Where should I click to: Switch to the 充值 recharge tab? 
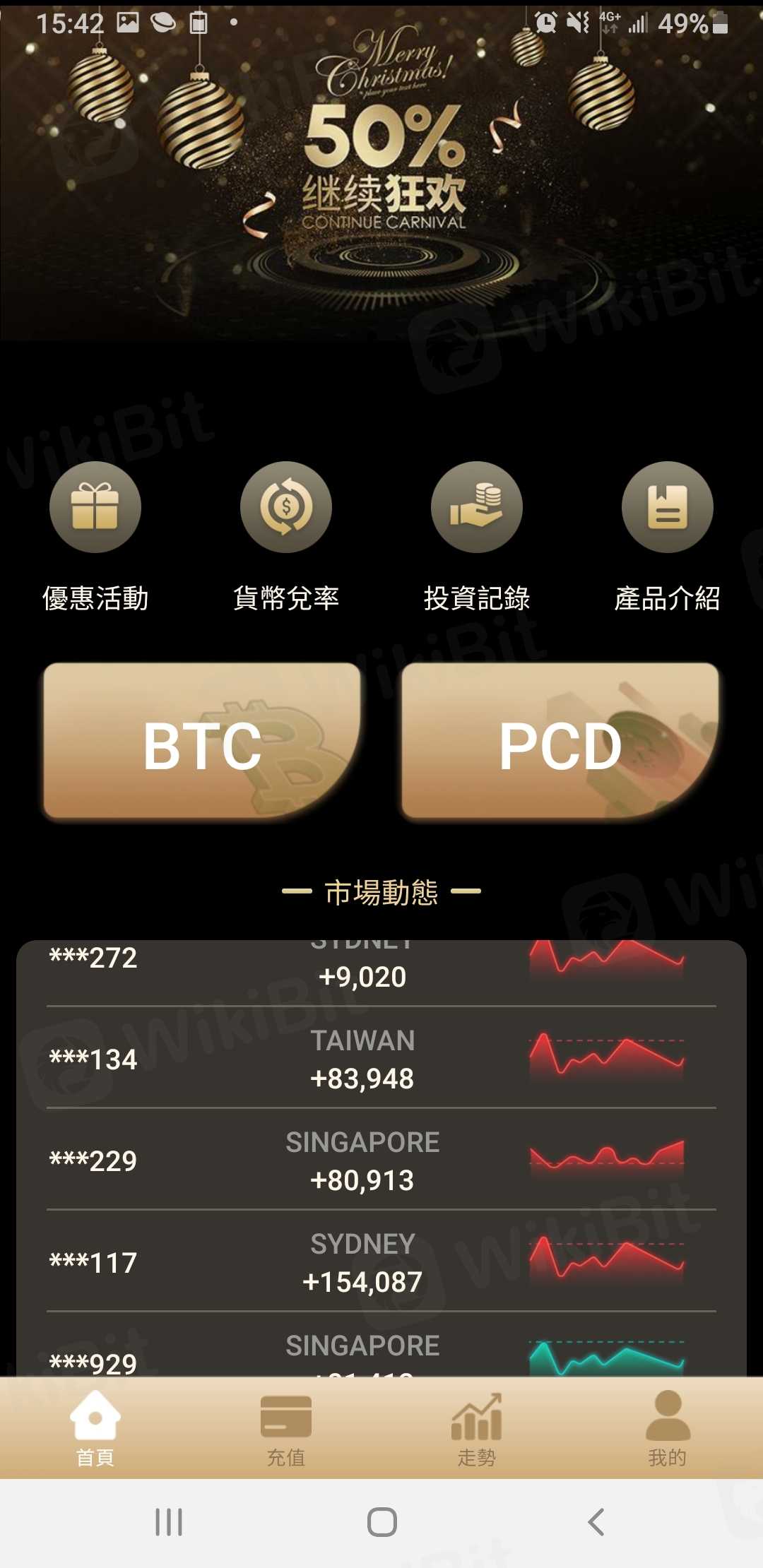286,1428
